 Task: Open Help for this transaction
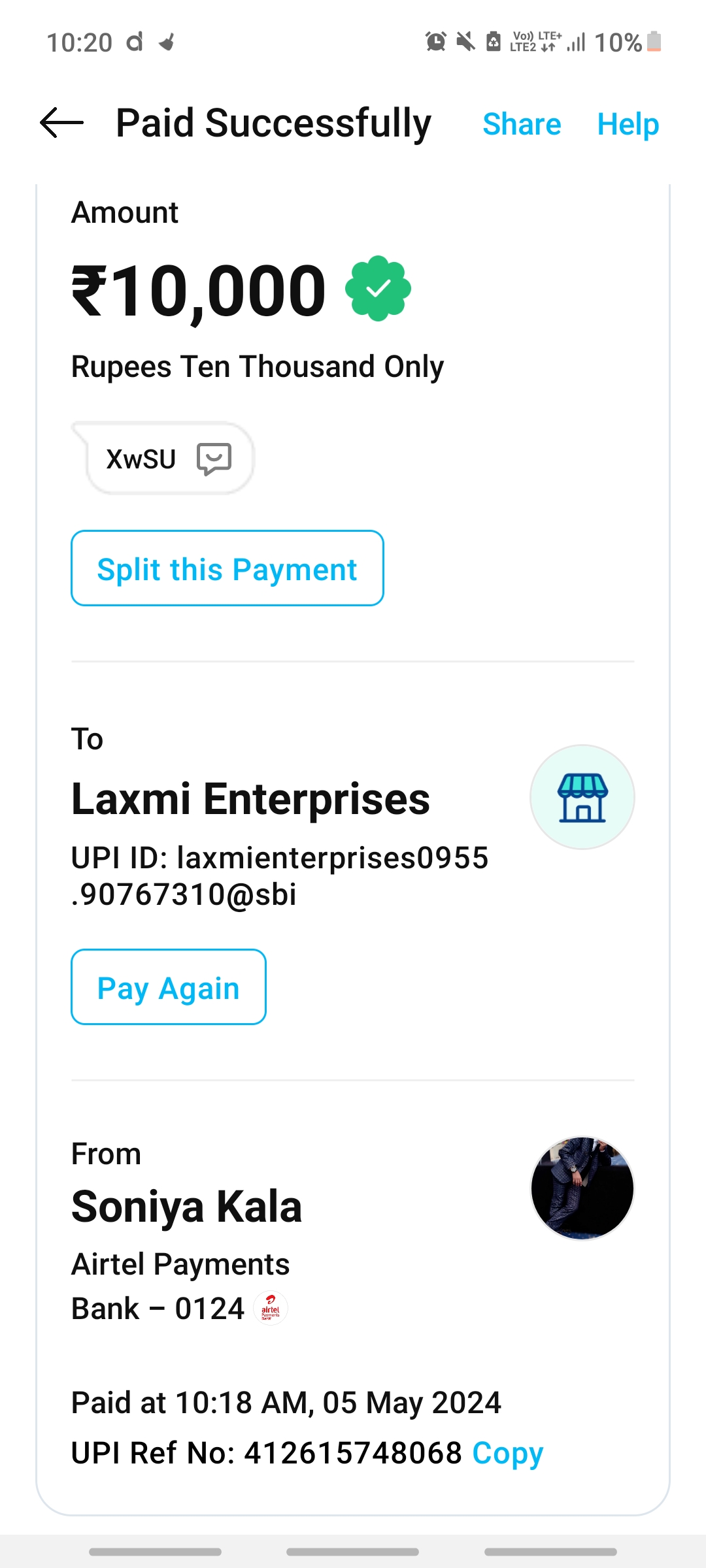(x=628, y=124)
